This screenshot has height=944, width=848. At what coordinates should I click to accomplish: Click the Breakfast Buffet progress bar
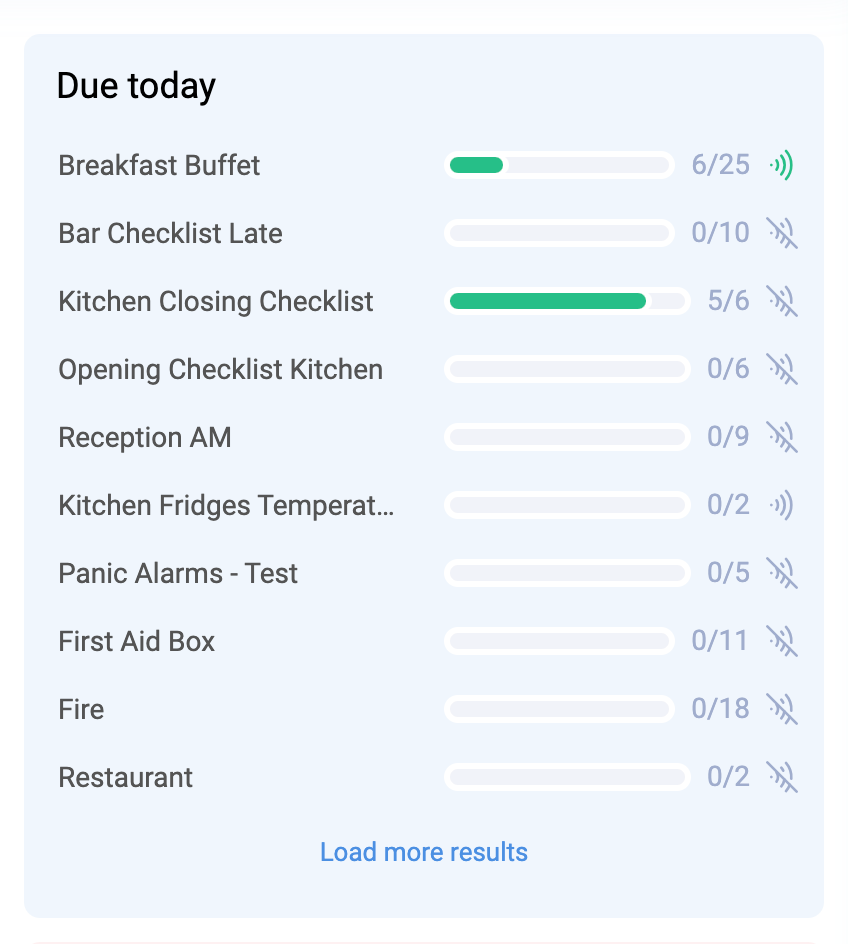[x=559, y=164]
